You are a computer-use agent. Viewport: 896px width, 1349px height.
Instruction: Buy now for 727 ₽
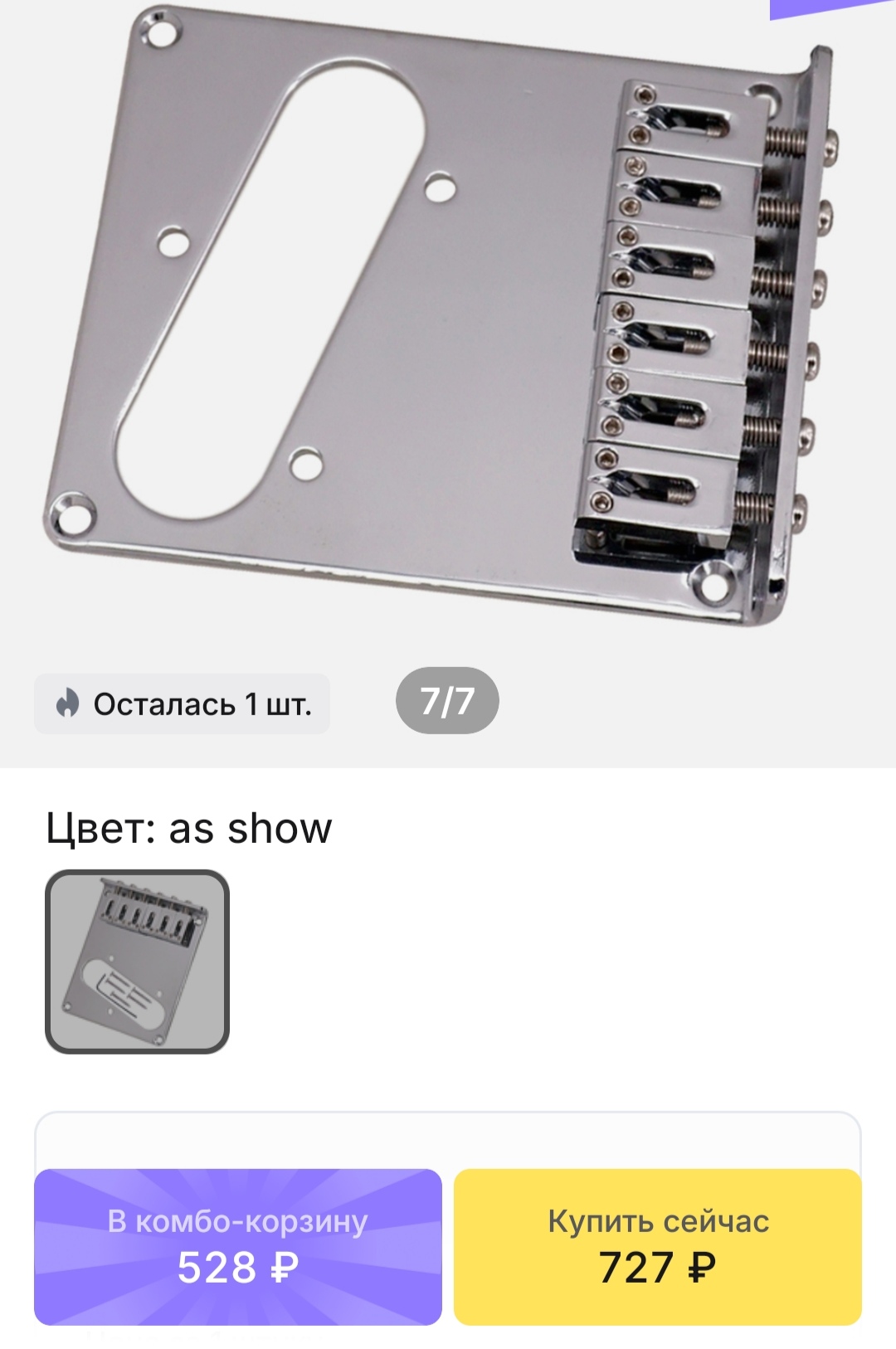tap(658, 1246)
